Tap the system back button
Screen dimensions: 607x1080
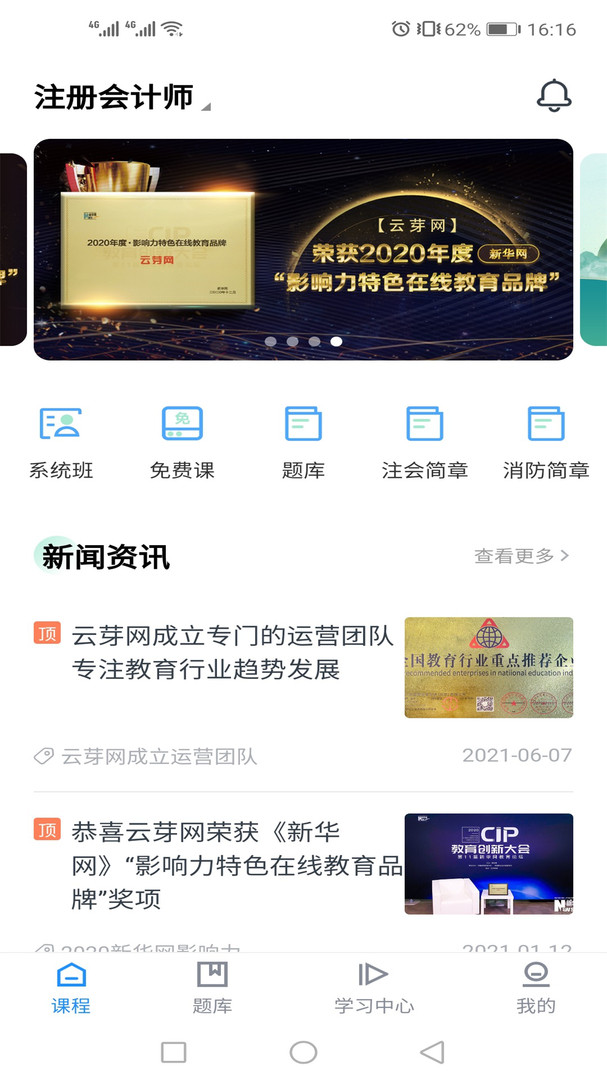432,1052
